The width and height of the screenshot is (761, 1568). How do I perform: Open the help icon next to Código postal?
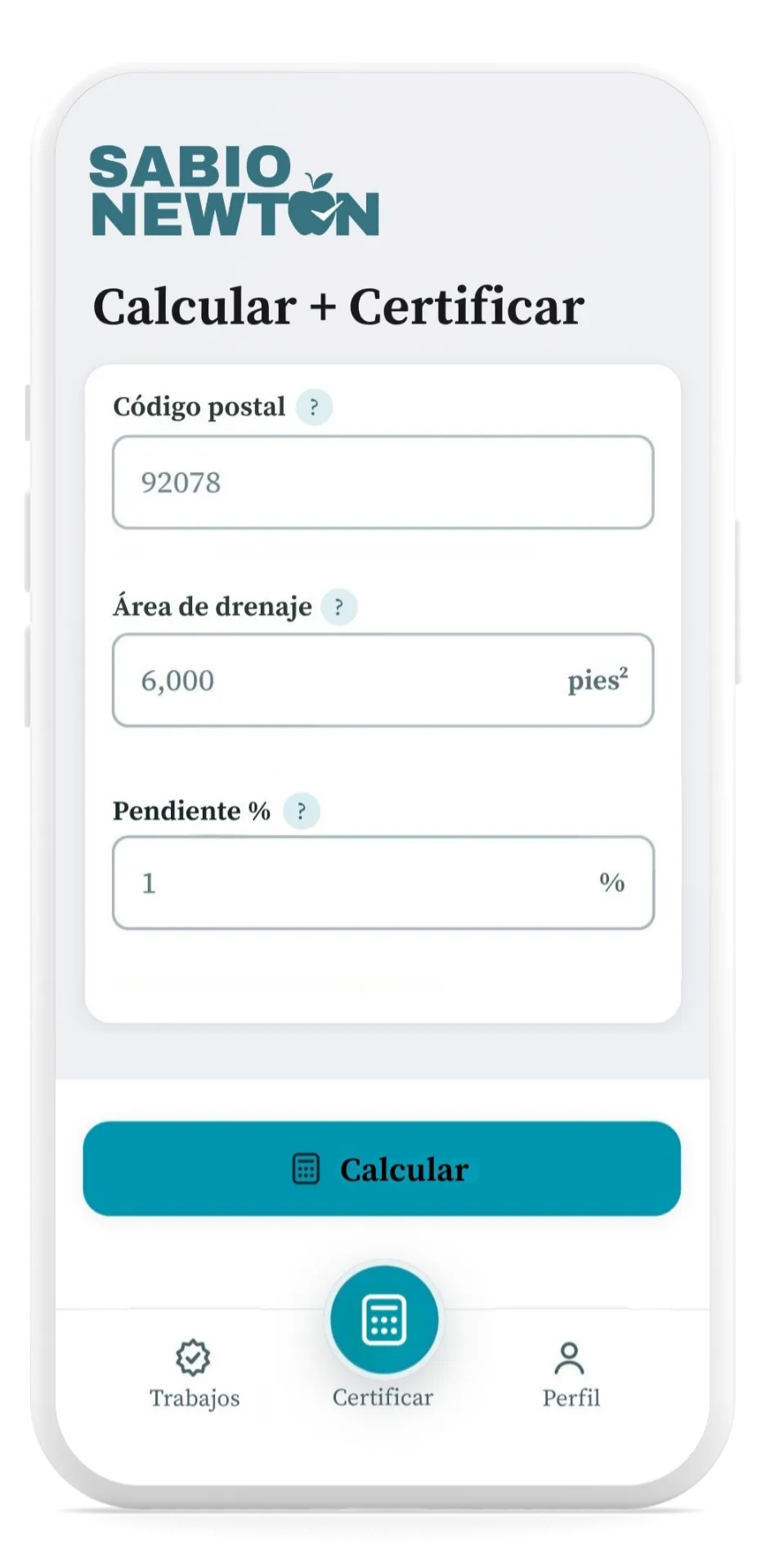click(x=314, y=407)
